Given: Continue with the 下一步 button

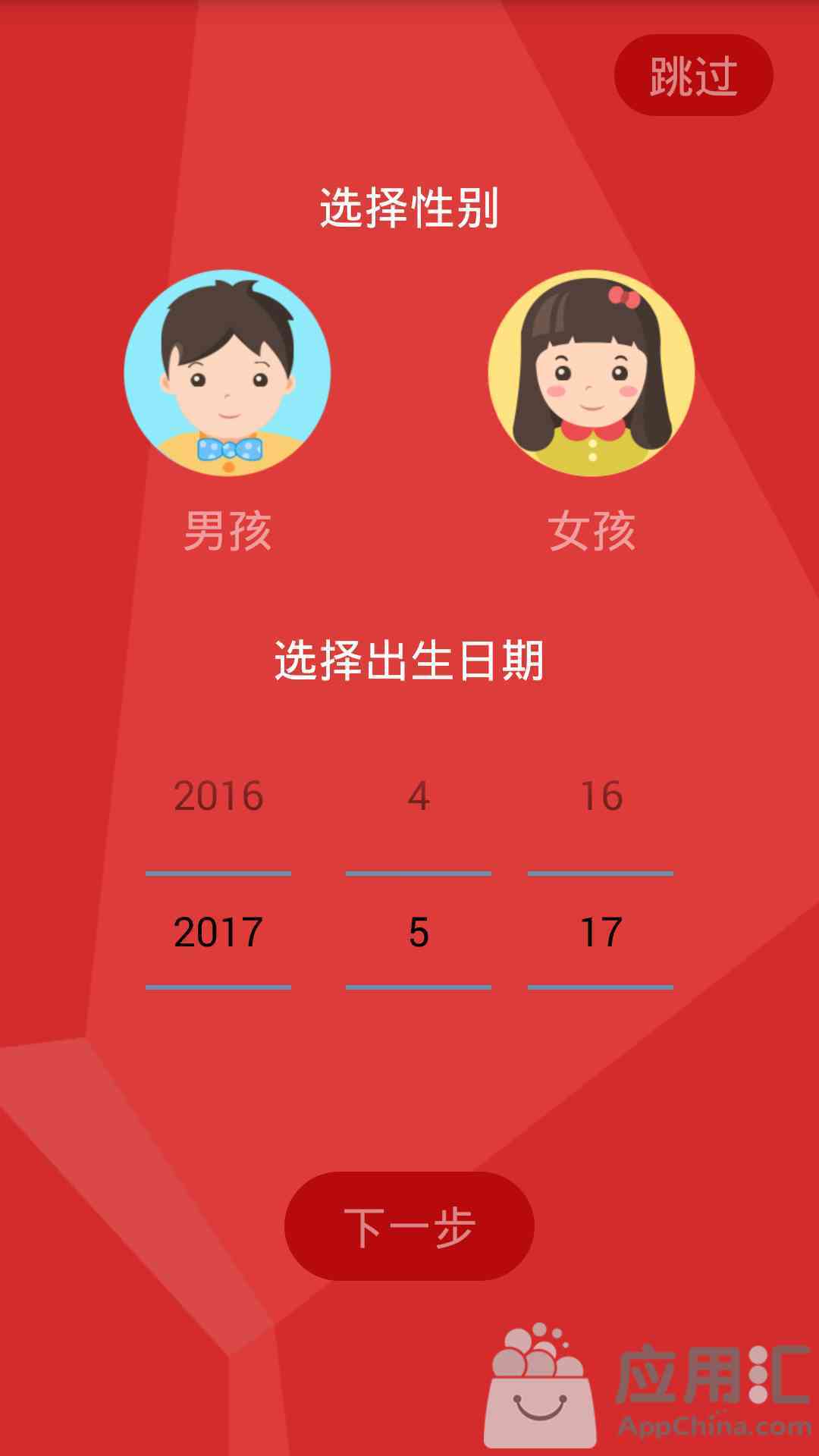Looking at the screenshot, I should pos(409,1226).
